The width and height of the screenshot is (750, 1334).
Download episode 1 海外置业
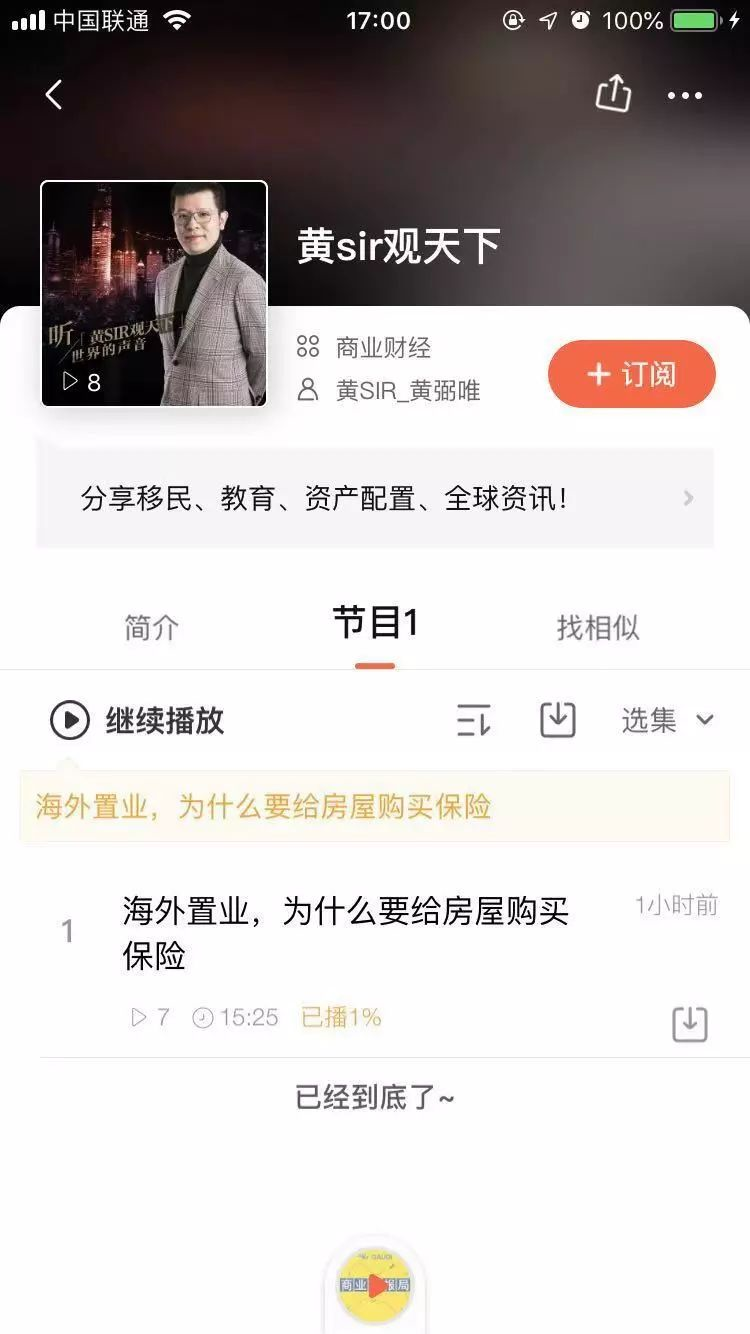click(689, 1024)
